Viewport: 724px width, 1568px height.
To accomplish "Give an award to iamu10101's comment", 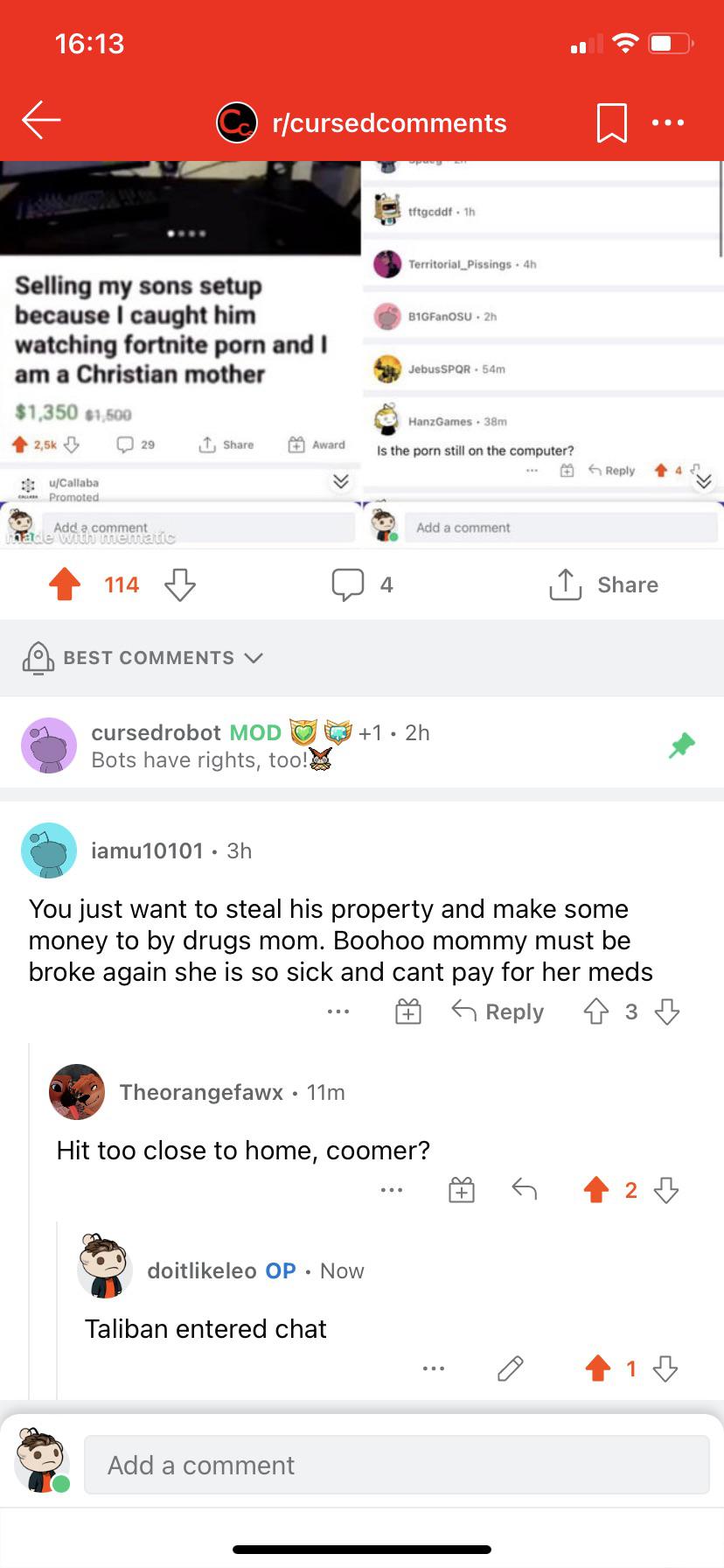I will pyautogui.click(x=408, y=1012).
